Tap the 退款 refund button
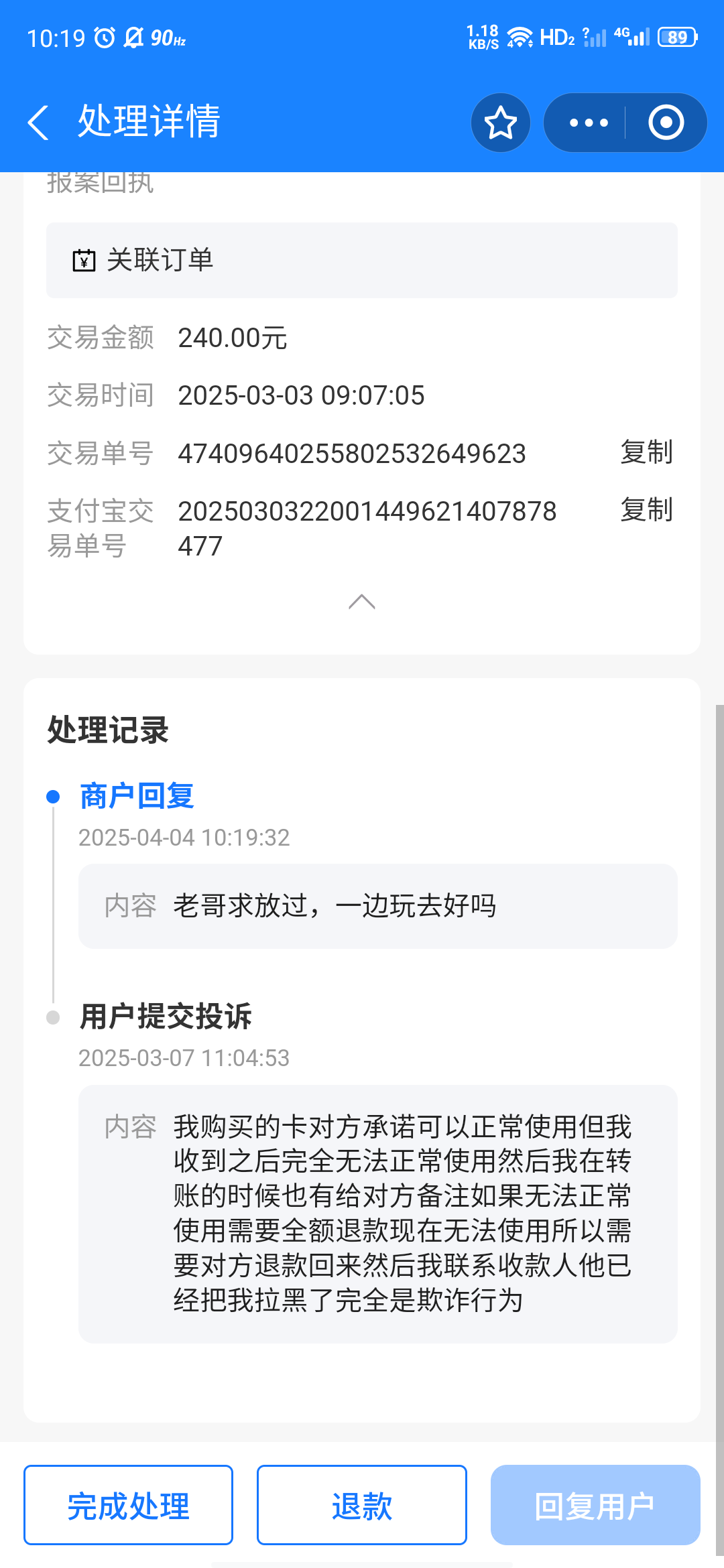The image size is (724, 1568). (362, 1505)
